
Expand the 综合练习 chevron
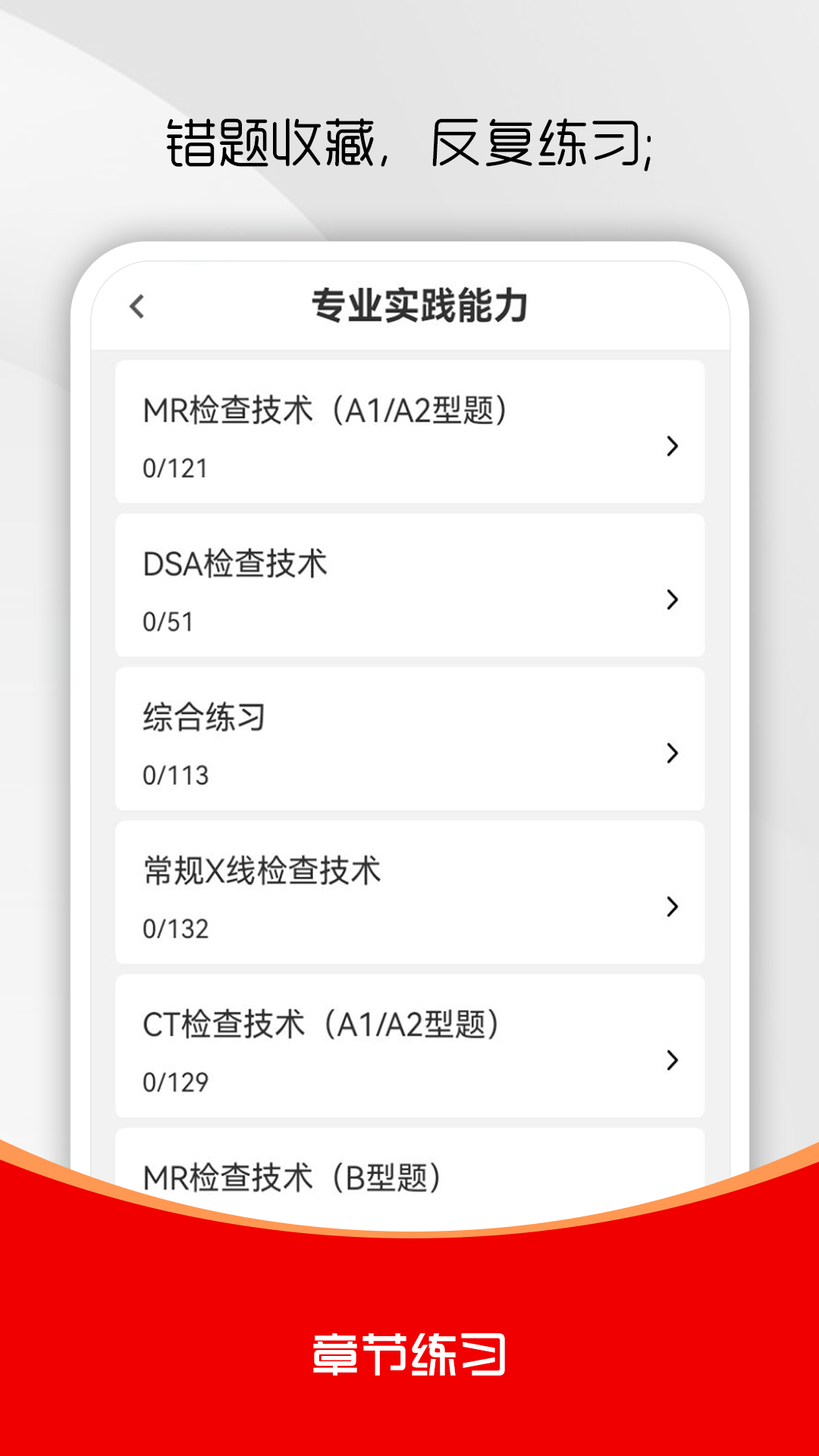(x=672, y=755)
